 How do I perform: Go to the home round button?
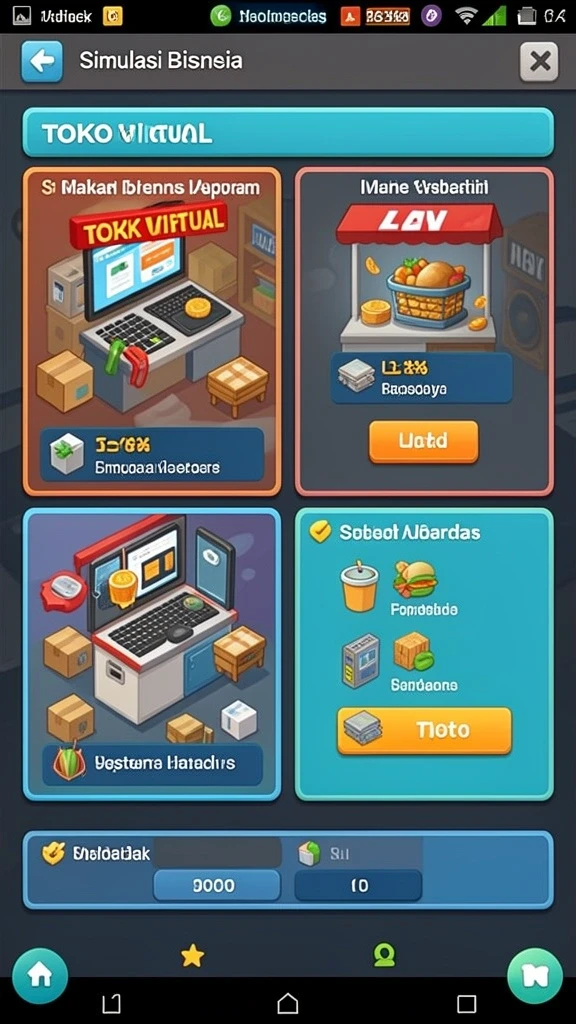coord(39,976)
